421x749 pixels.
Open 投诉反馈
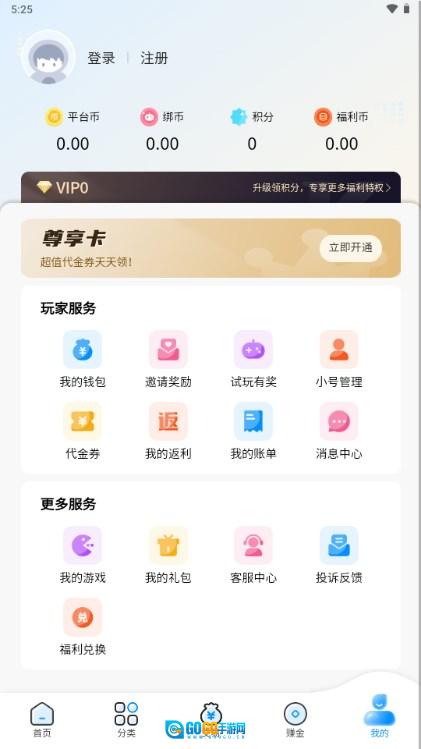(339, 555)
